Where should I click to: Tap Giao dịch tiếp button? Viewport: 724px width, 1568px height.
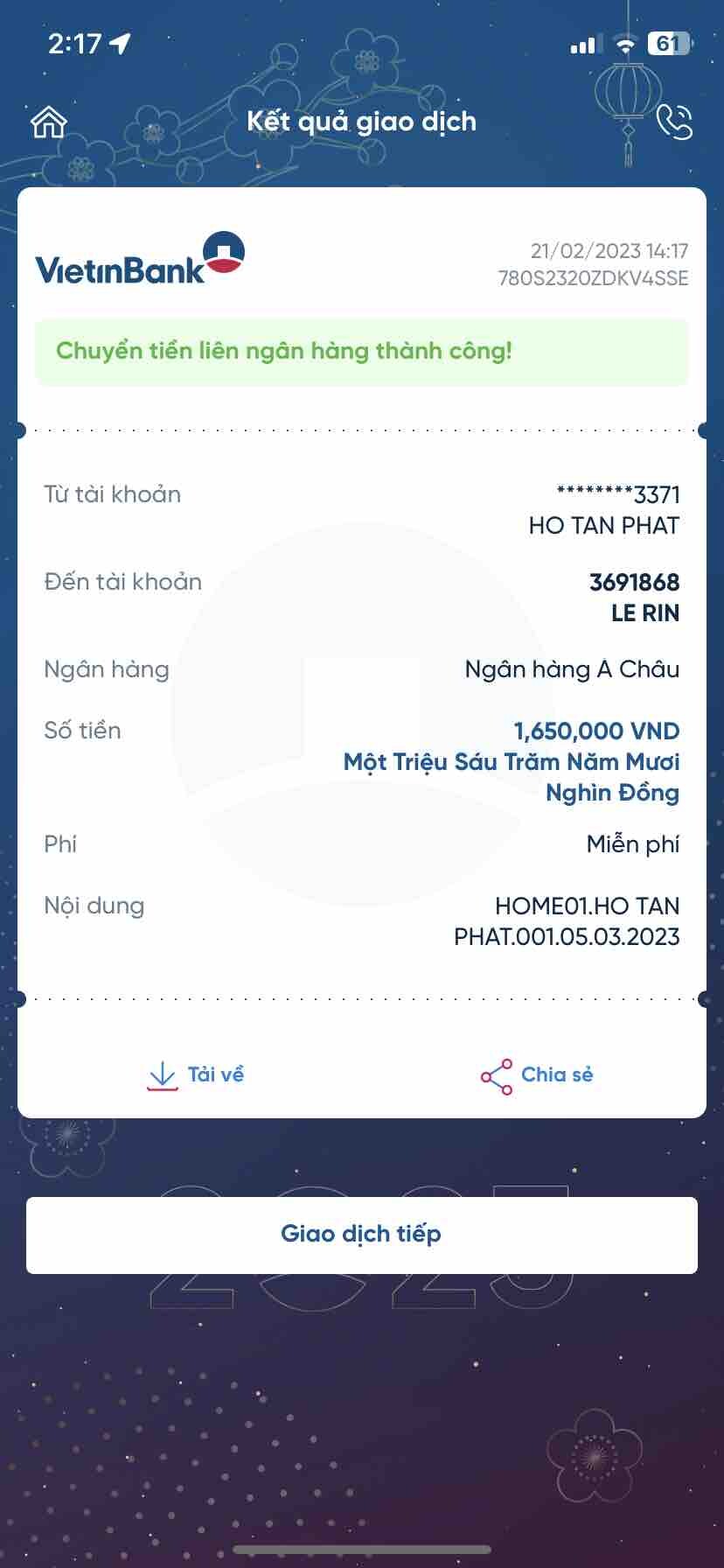pos(361,1235)
